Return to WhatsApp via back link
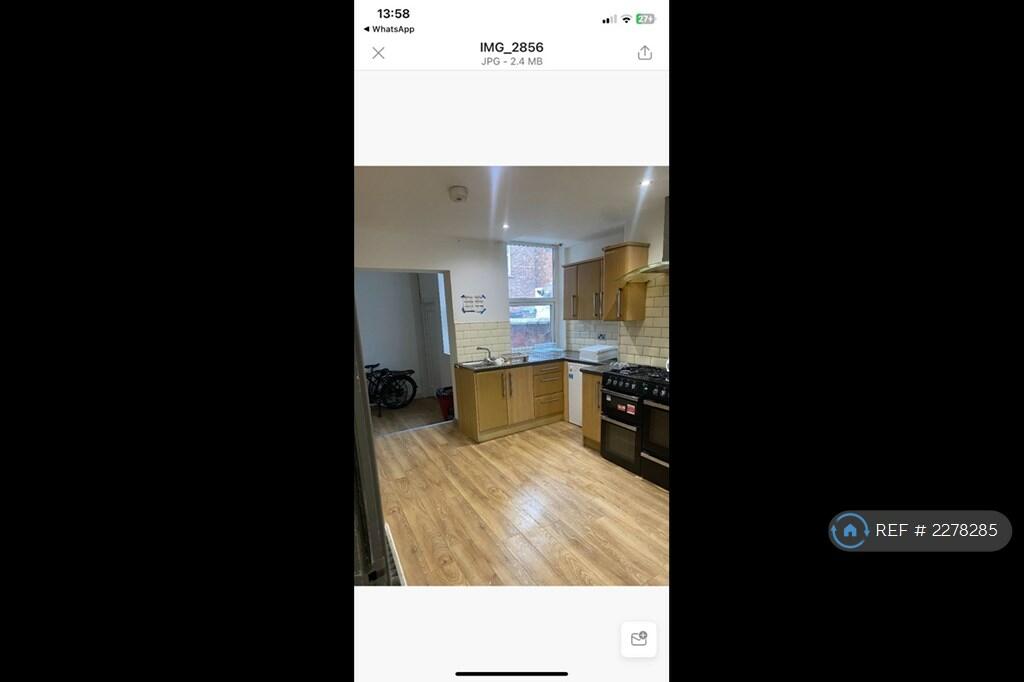Image resolution: width=1024 pixels, height=682 pixels. [389, 29]
